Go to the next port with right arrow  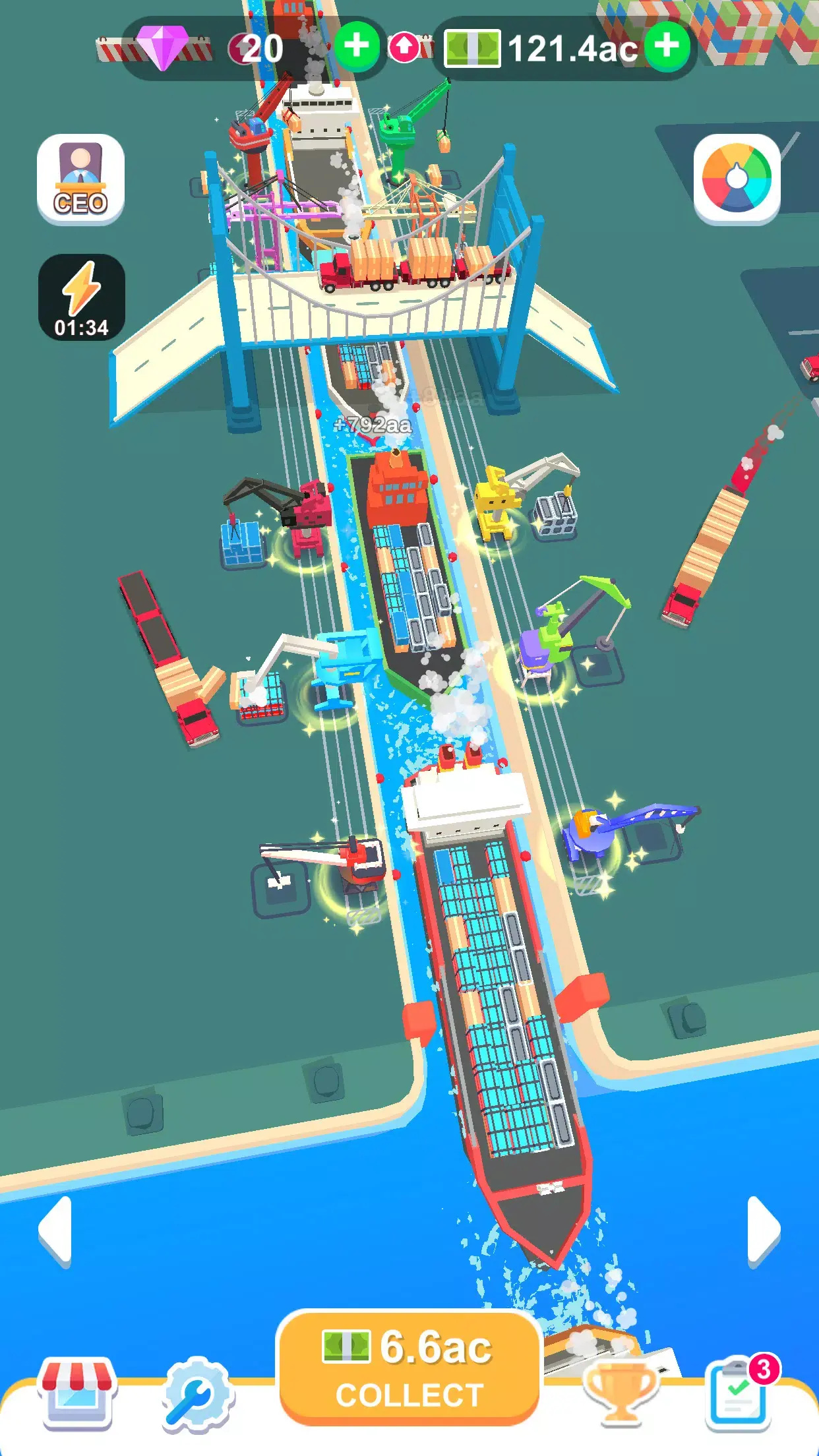click(x=764, y=1232)
